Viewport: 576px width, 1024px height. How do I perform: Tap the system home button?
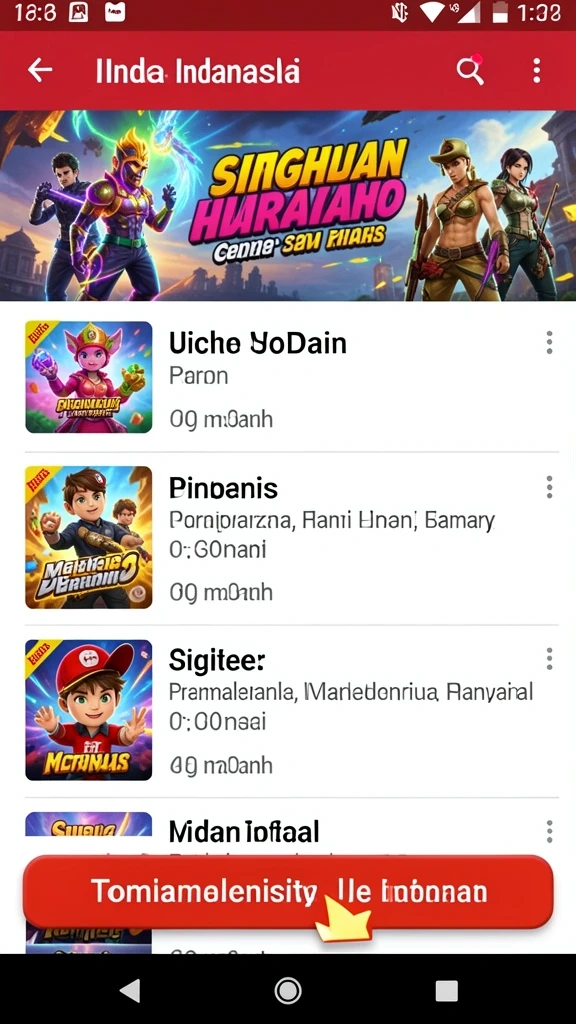click(x=288, y=991)
